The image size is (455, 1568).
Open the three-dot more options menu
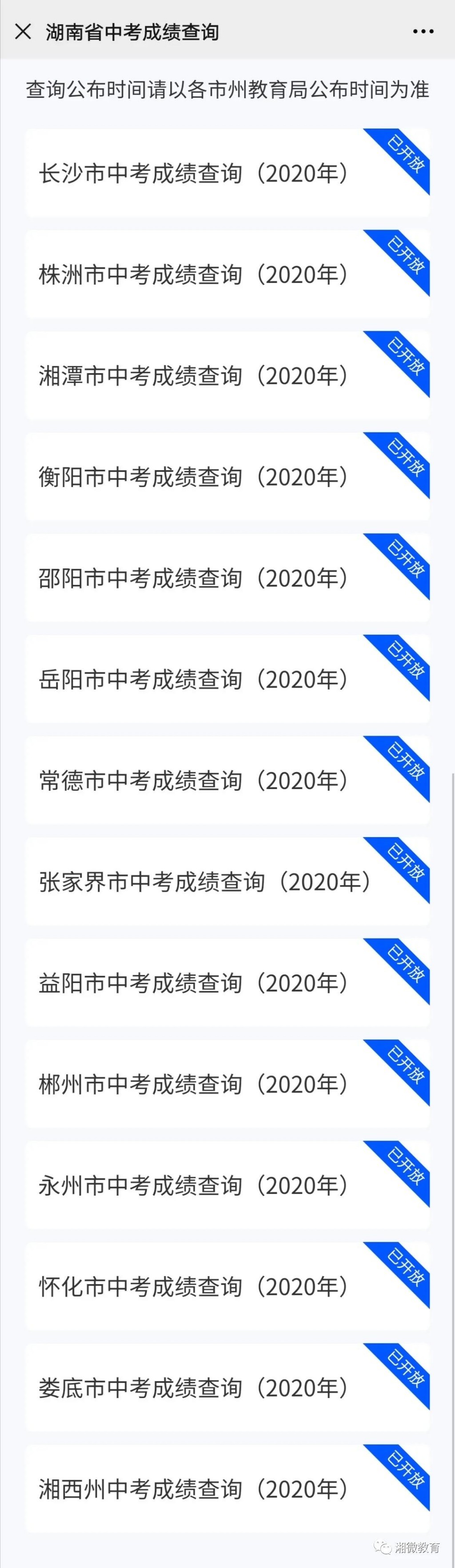(x=423, y=32)
